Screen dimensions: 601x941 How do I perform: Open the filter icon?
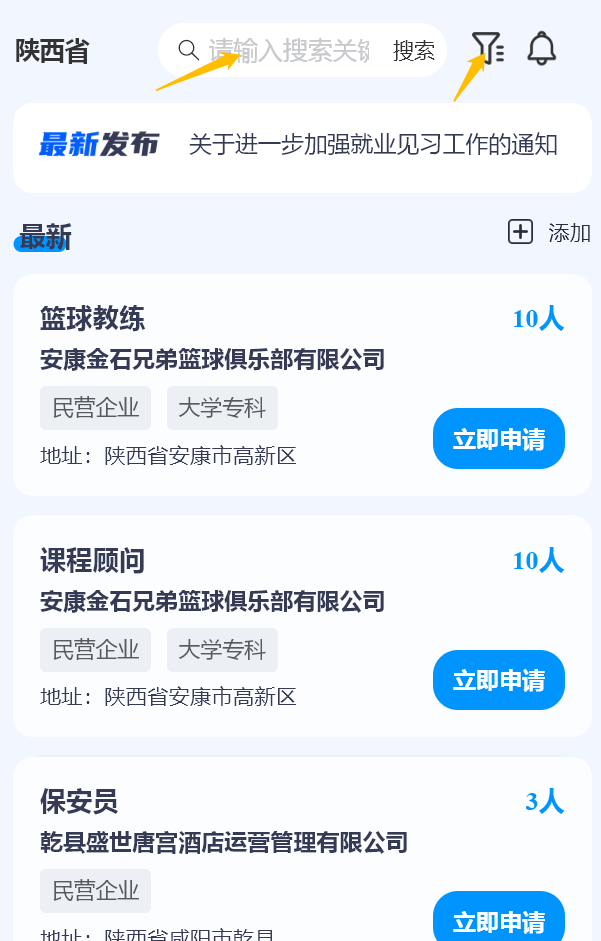click(487, 48)
